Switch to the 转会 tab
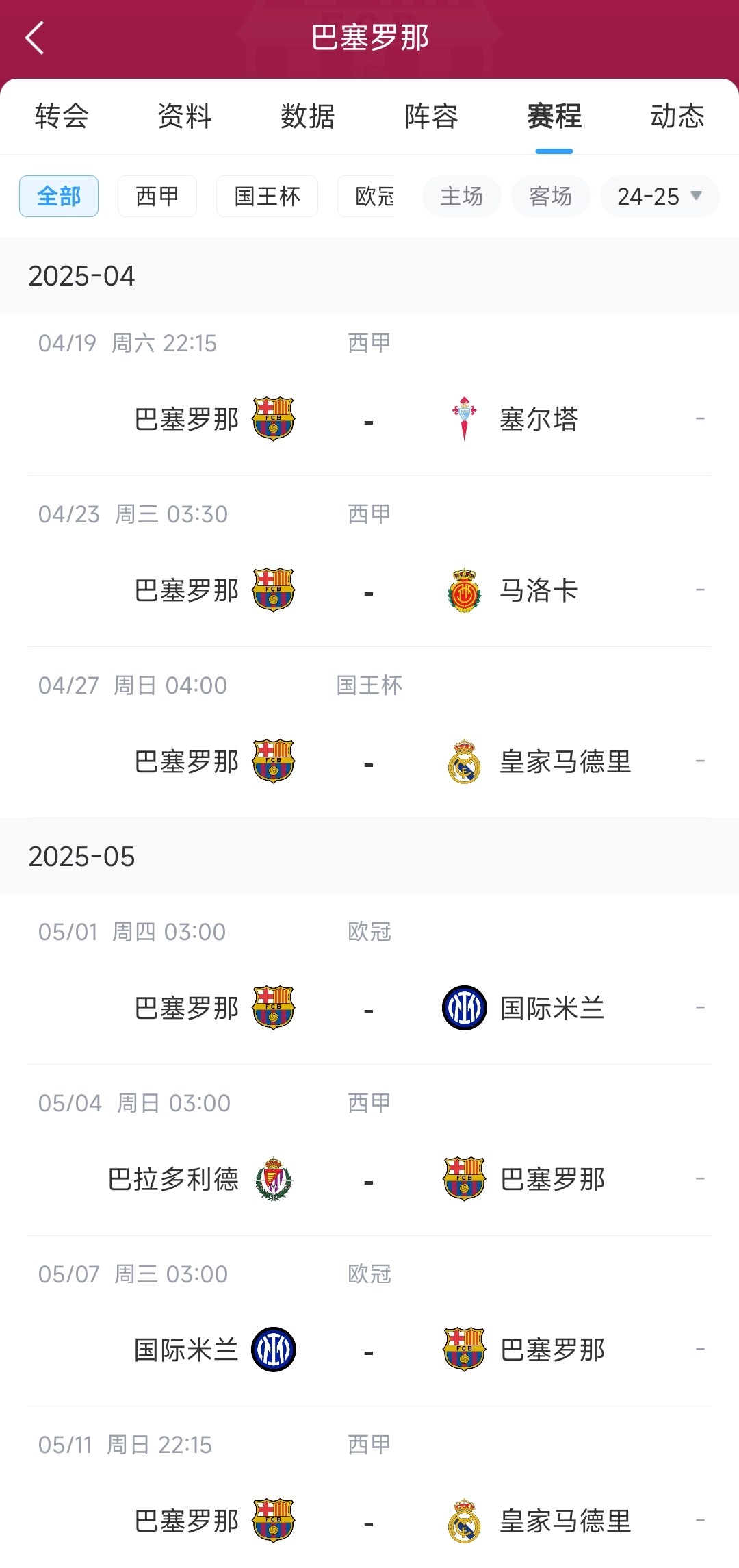The image size is (739, 1568). pos(62,116)
